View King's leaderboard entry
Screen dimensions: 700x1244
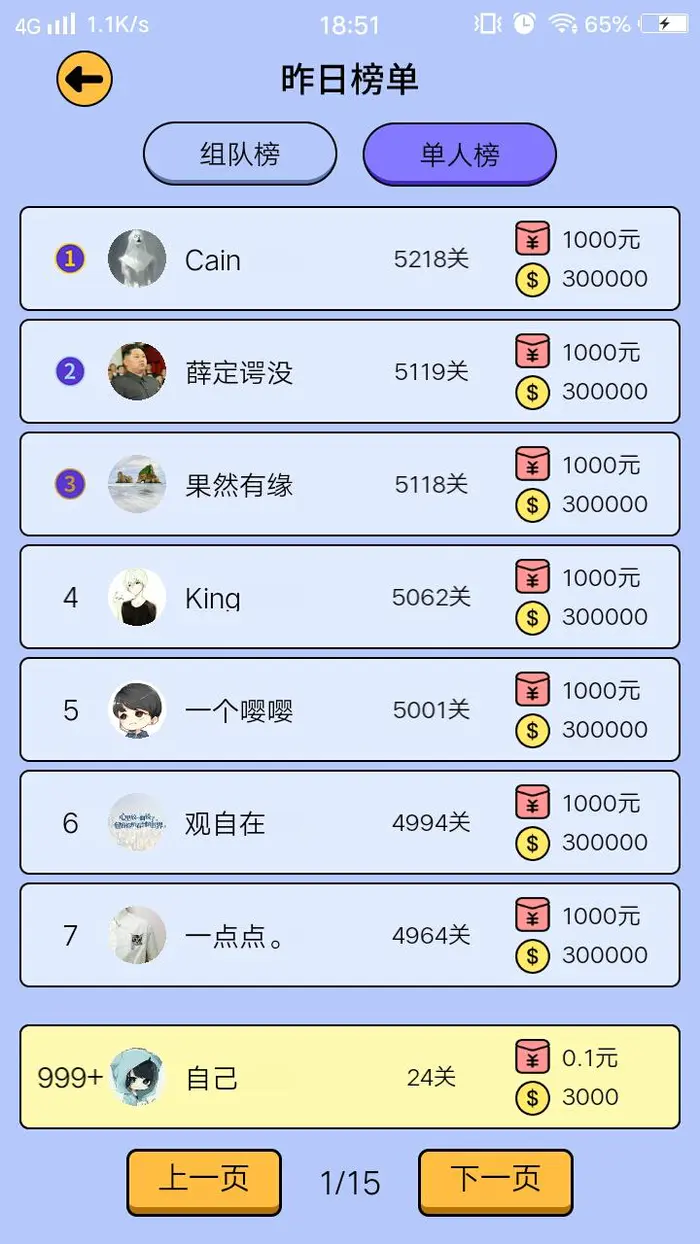point(350,597)
